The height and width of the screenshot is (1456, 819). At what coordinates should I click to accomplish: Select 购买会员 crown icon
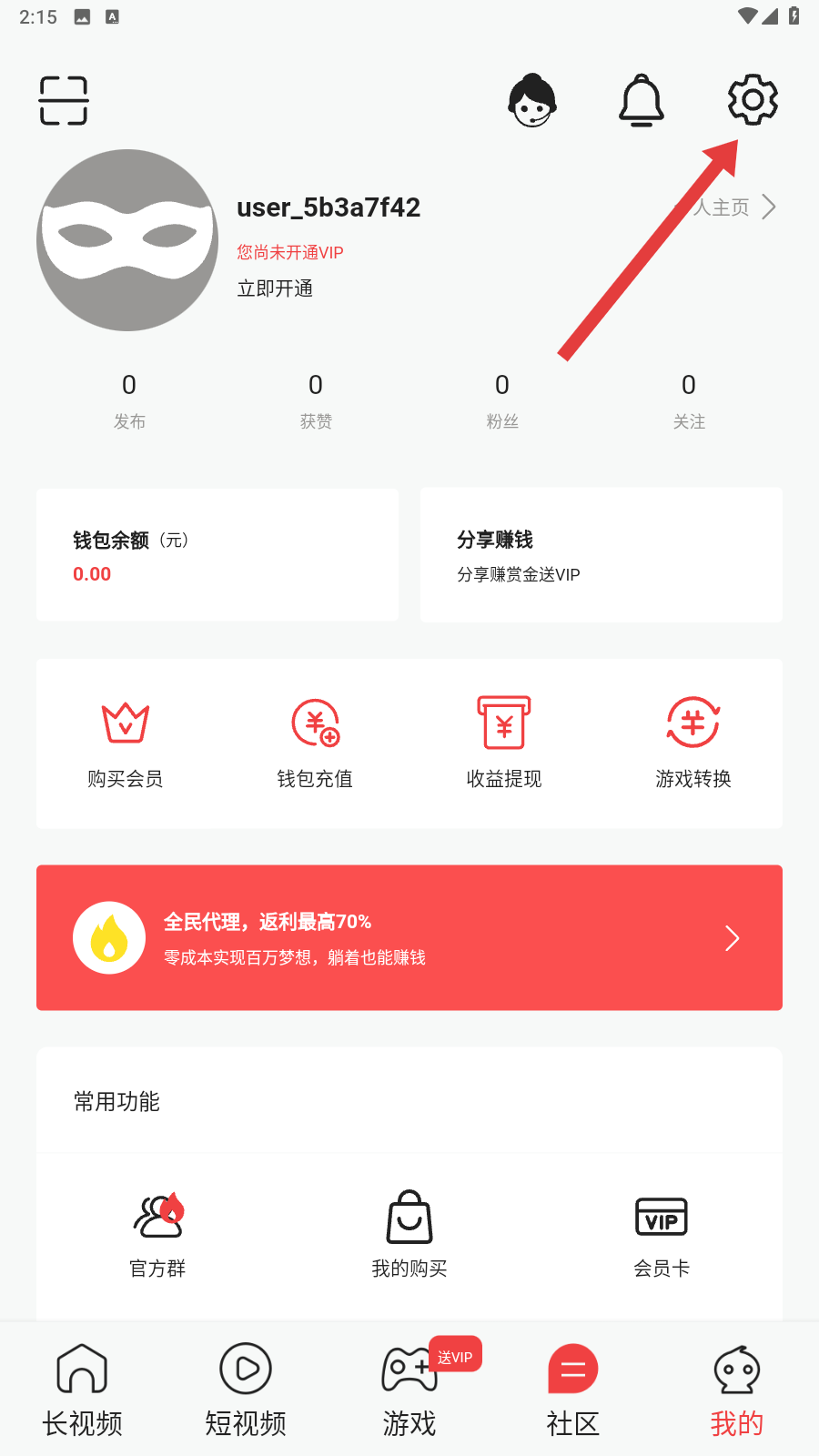tap(126, 723)
